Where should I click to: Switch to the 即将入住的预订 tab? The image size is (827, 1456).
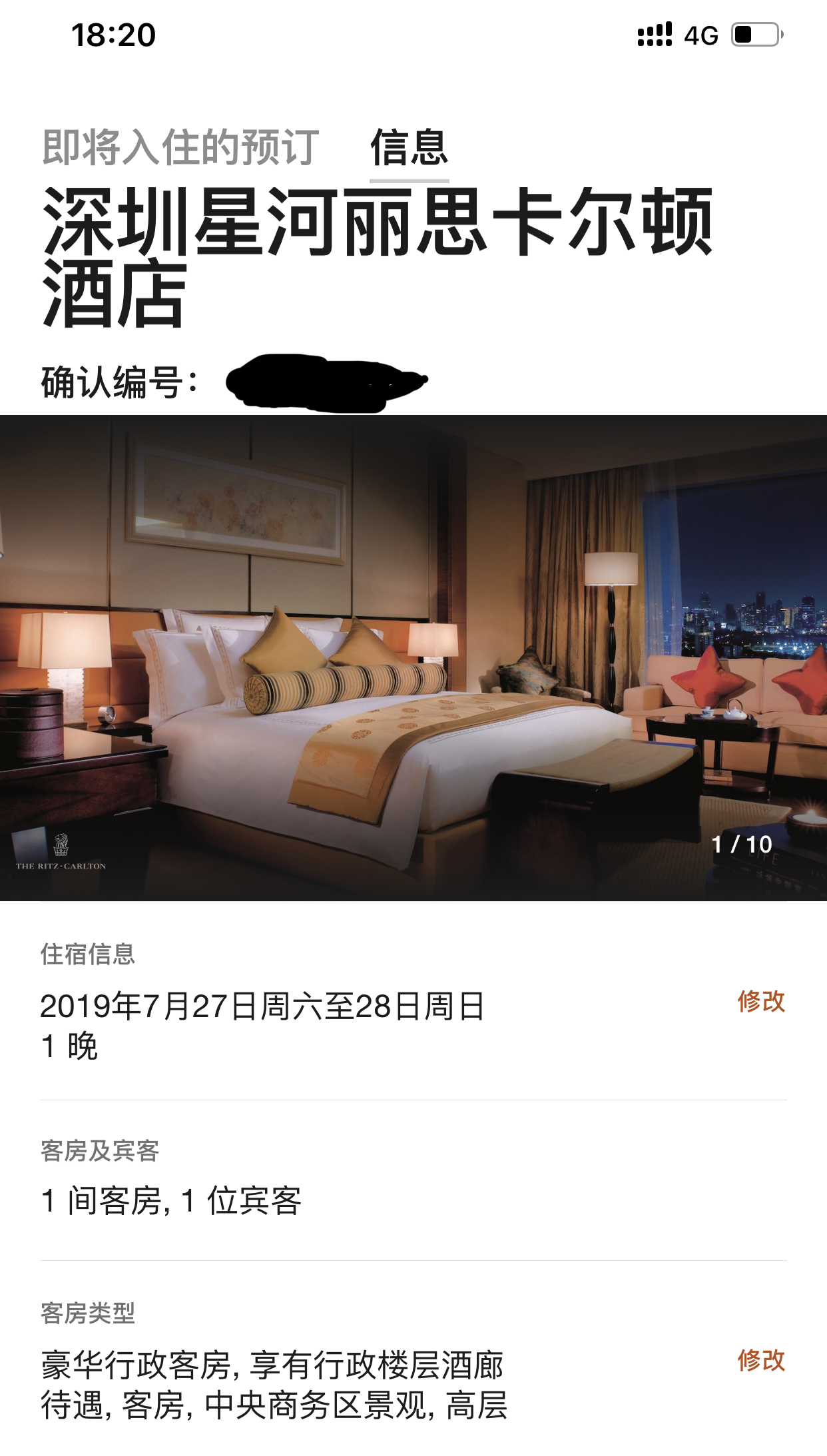pos(180,147)
